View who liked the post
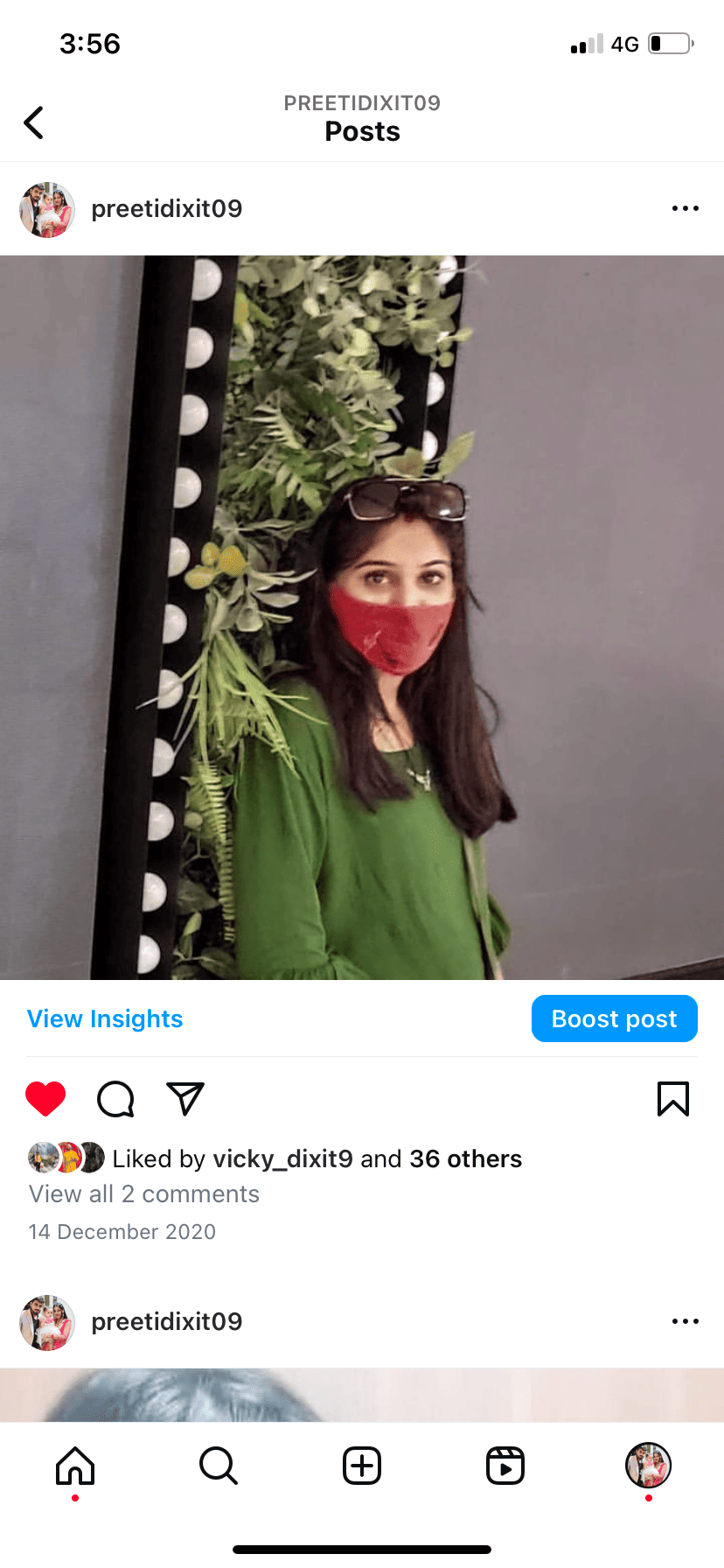This screenshot has width=724, height=1568. point(317,1158)
